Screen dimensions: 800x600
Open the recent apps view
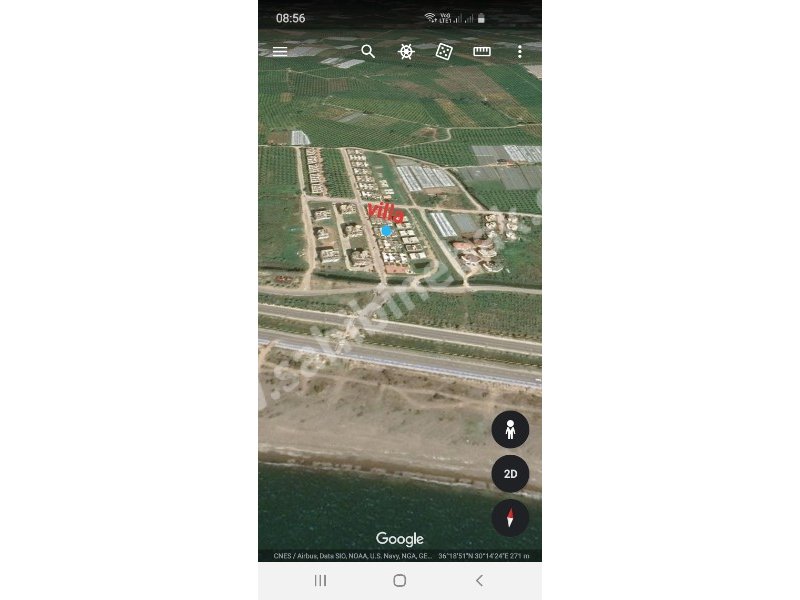tap(320, 580)
